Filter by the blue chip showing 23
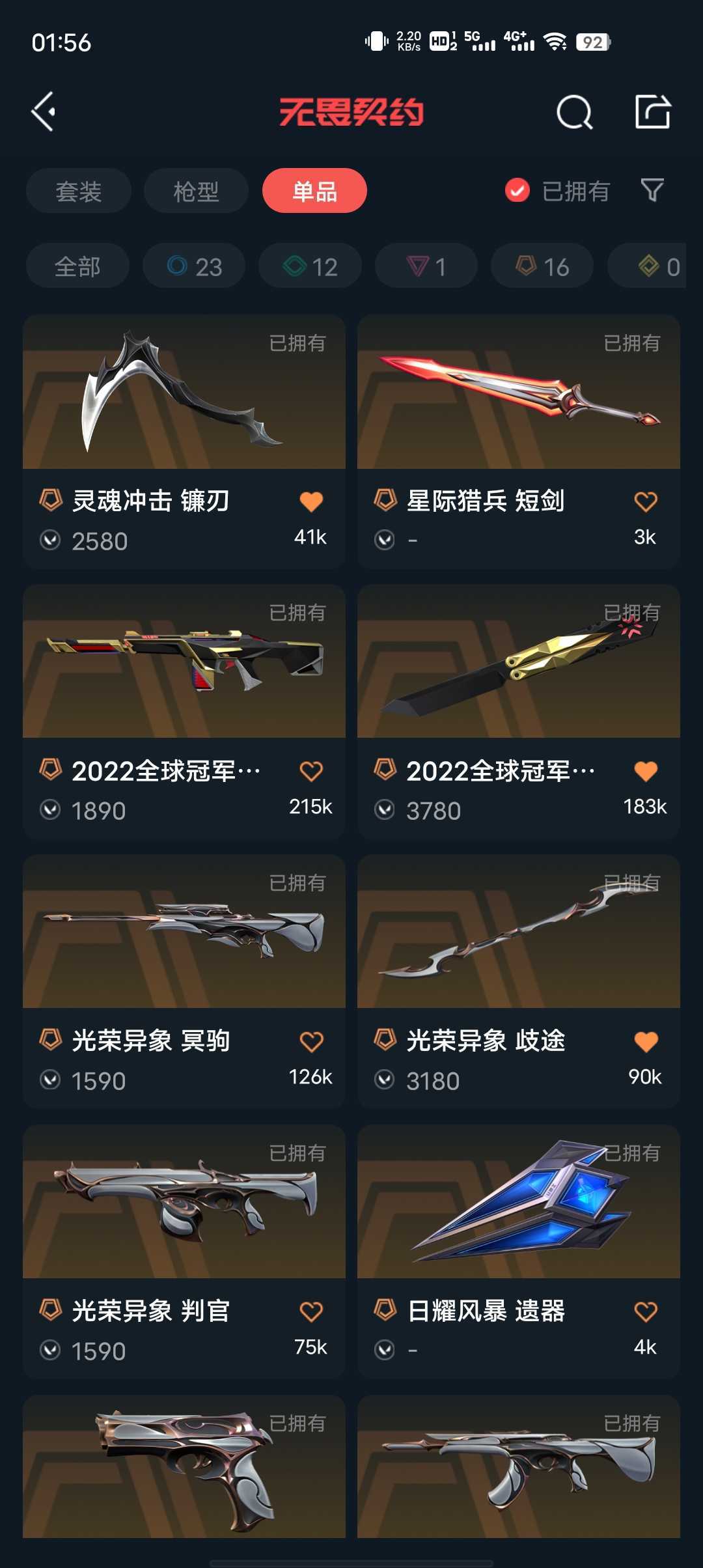Image resolution: width=703 pixels, height=1568 pixels. point(194,266)
